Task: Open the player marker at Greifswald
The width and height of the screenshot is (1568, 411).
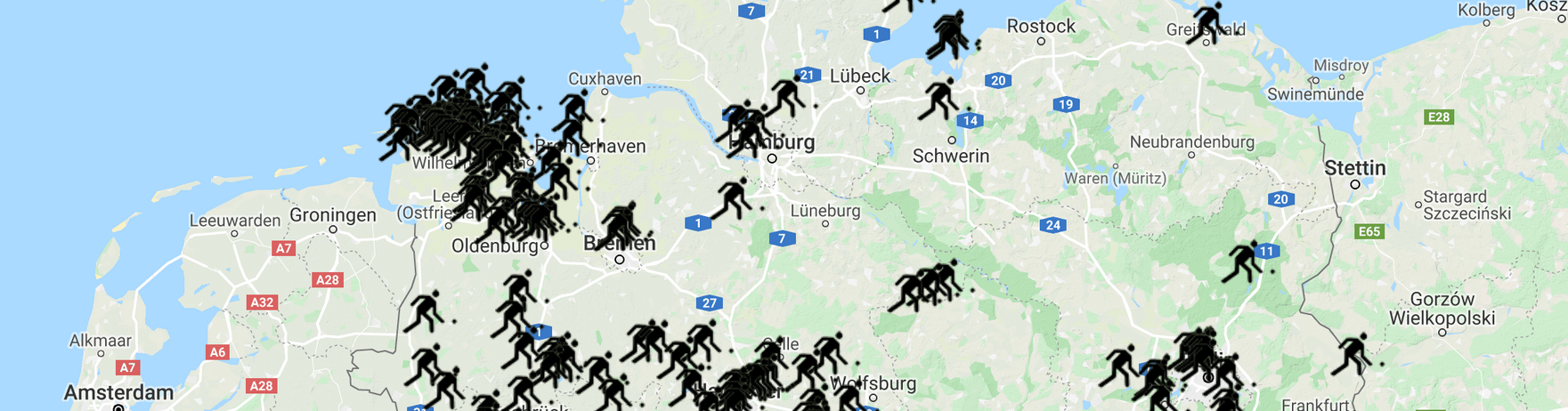Action: point(1207,23)
